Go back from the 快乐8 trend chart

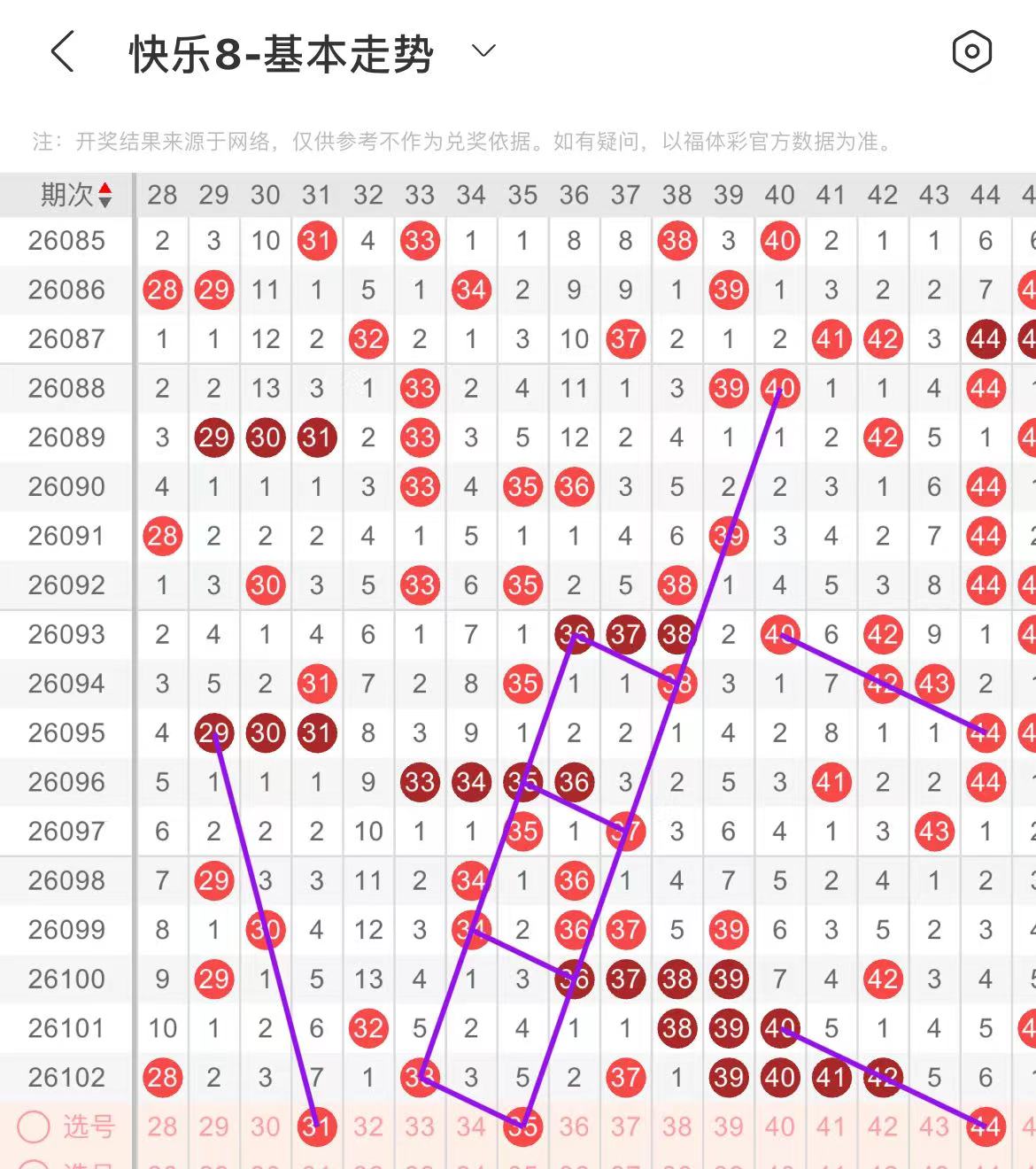62,51
